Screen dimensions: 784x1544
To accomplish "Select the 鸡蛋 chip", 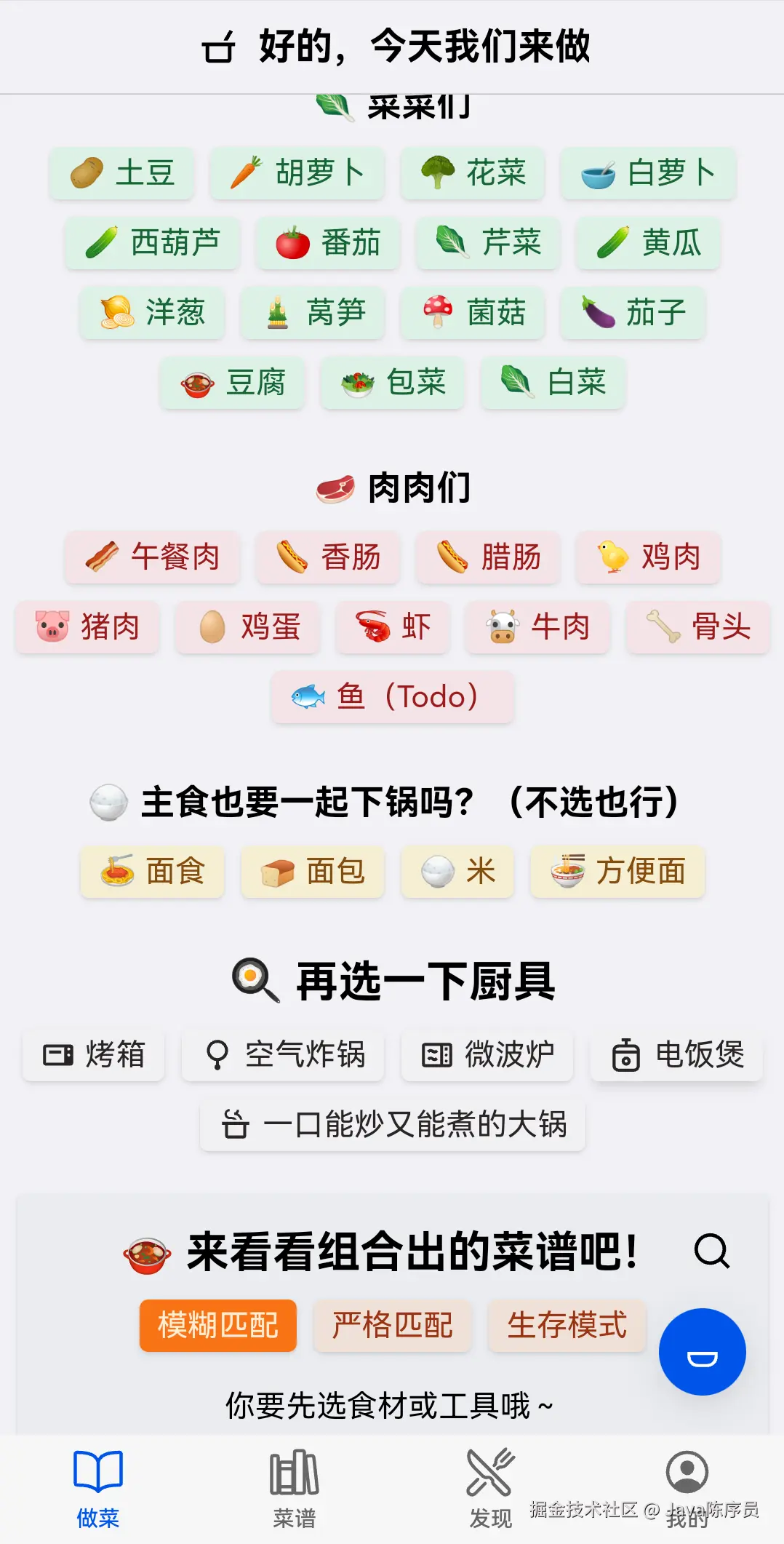I will click(x=248, y=627).
